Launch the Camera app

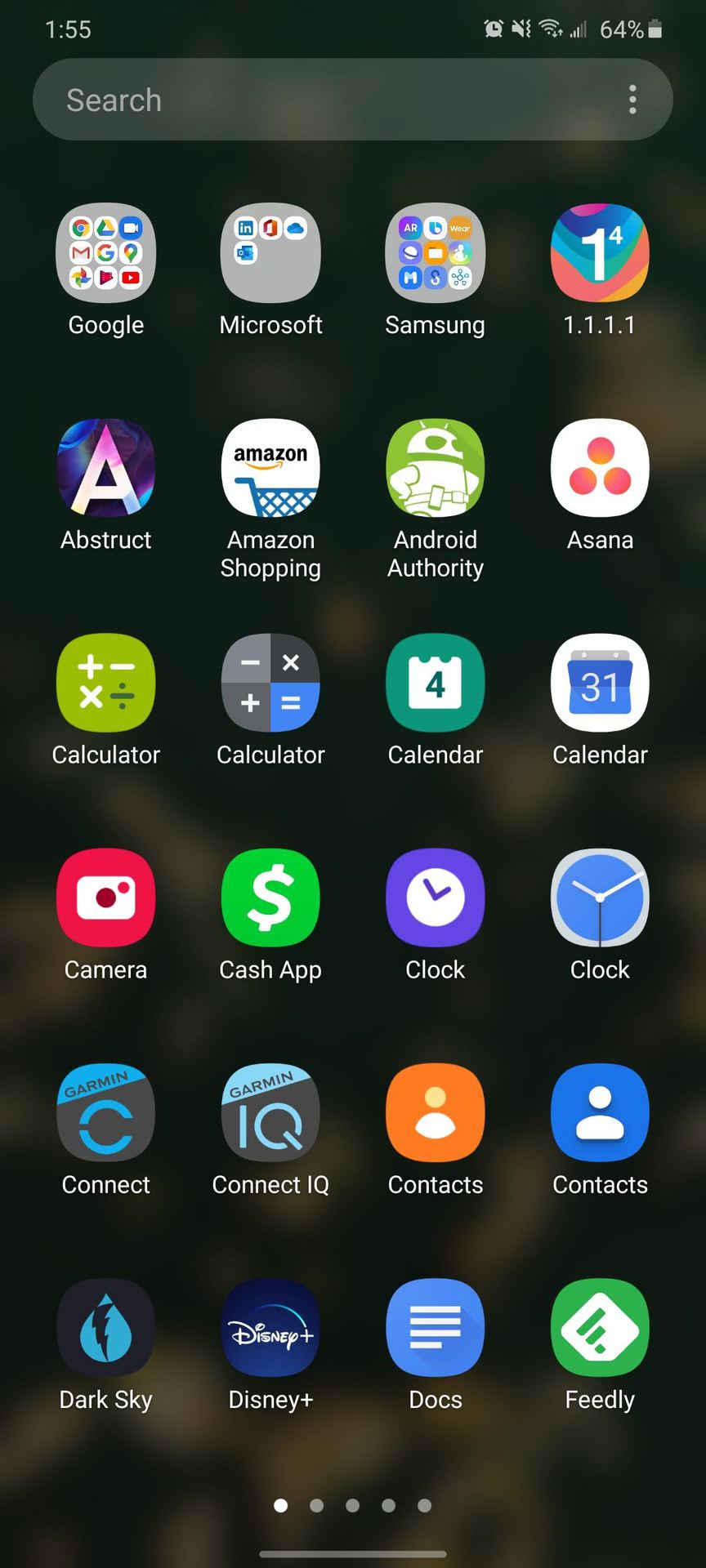pos(106,898)
